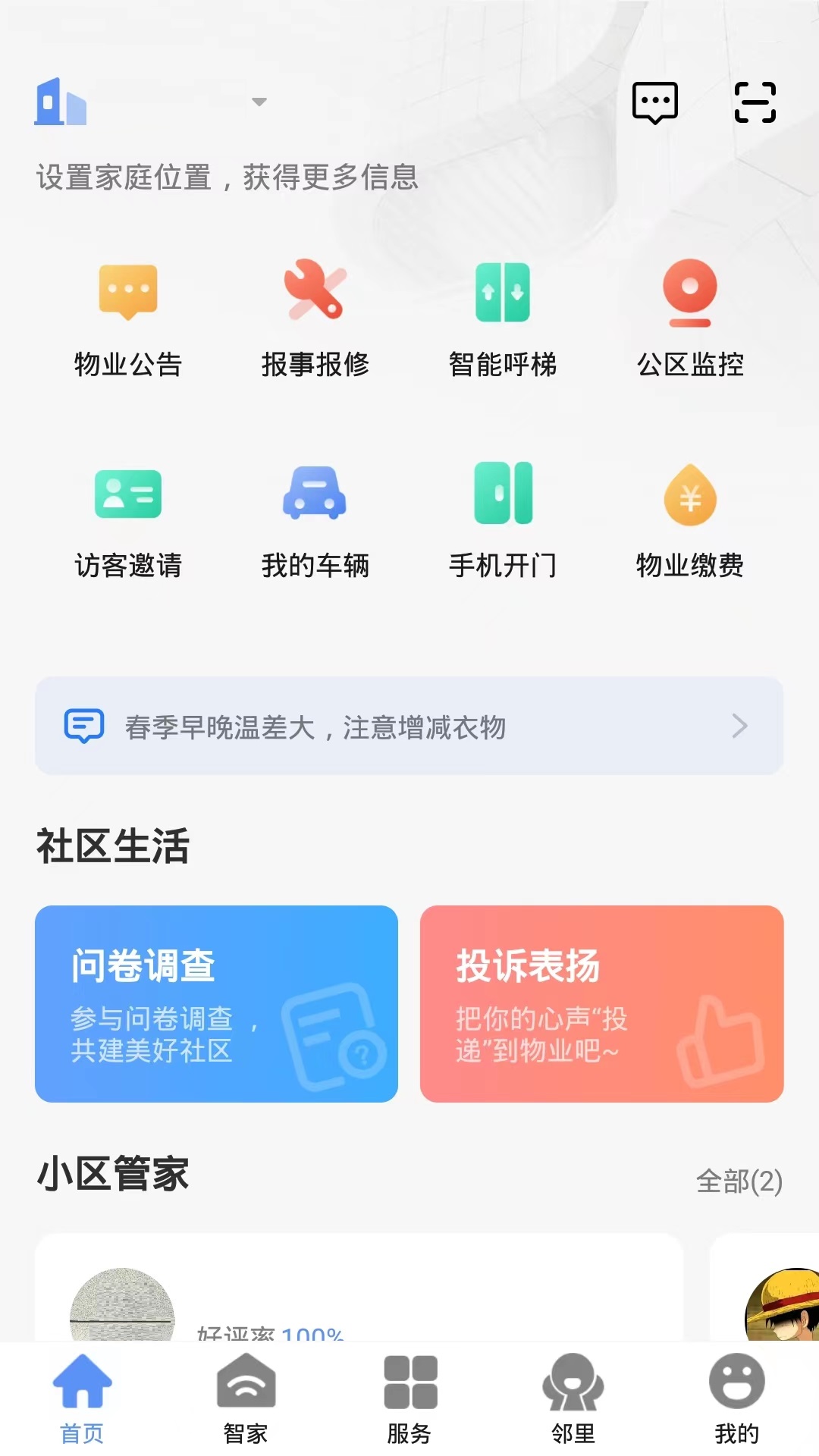
Task: Open the housekeeper card with 好评率 100%
Action: [359, 1289]
